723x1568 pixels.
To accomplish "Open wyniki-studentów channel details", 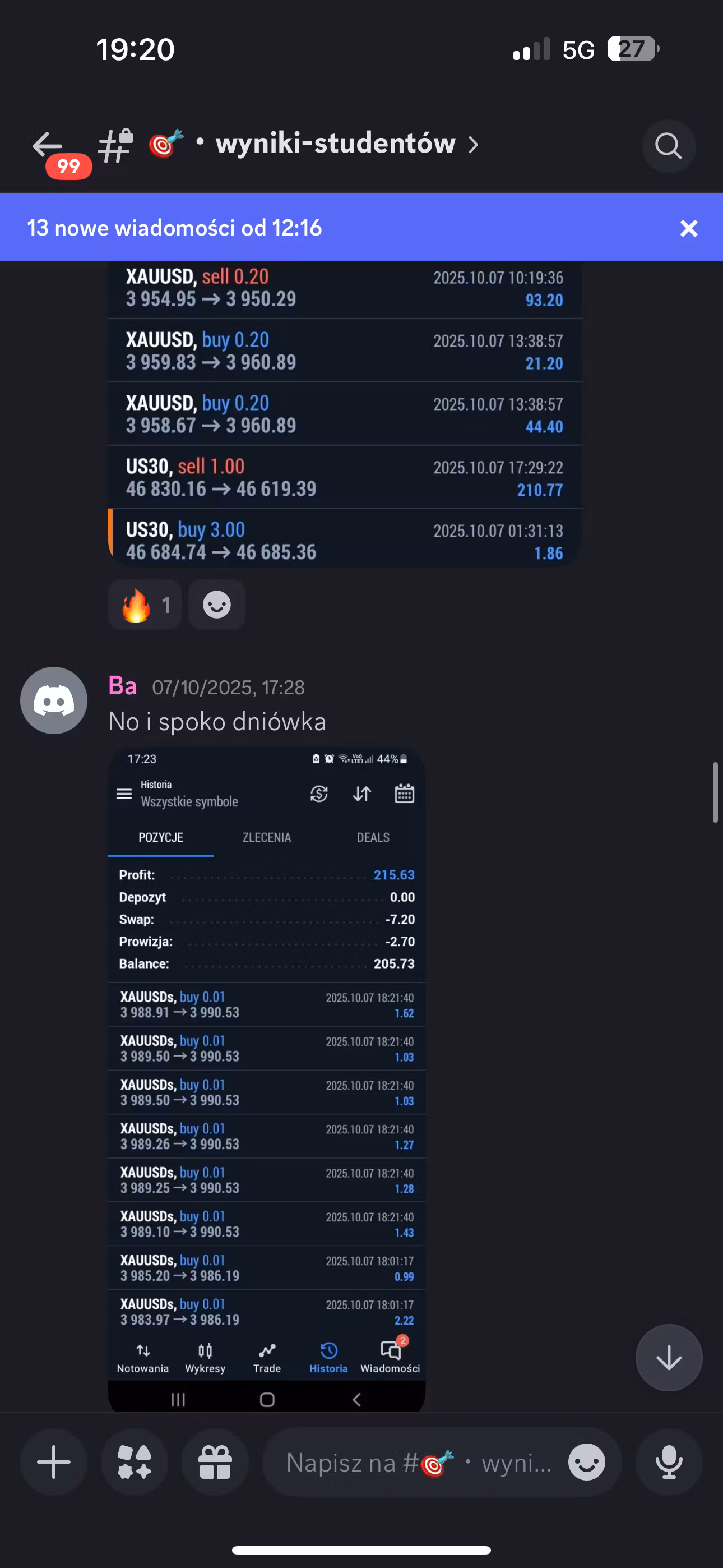I will (x=335, y=144).
